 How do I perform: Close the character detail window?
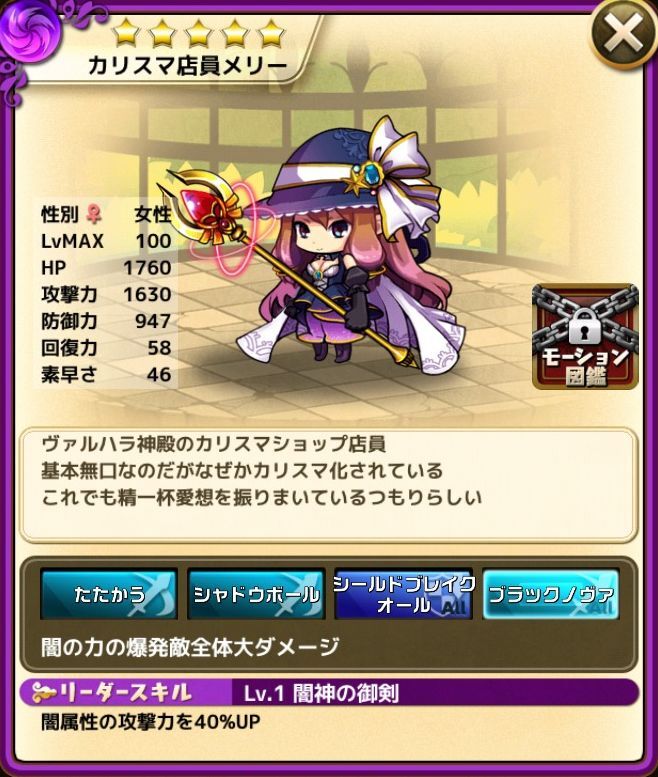(x=622, y=37)
